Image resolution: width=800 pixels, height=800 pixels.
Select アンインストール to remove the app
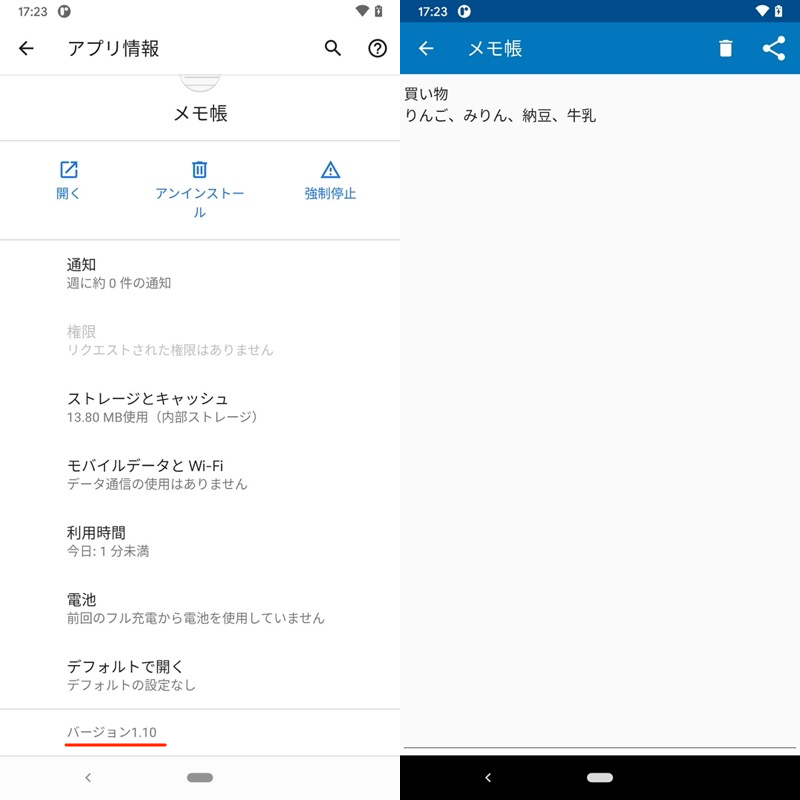[200, 188]
